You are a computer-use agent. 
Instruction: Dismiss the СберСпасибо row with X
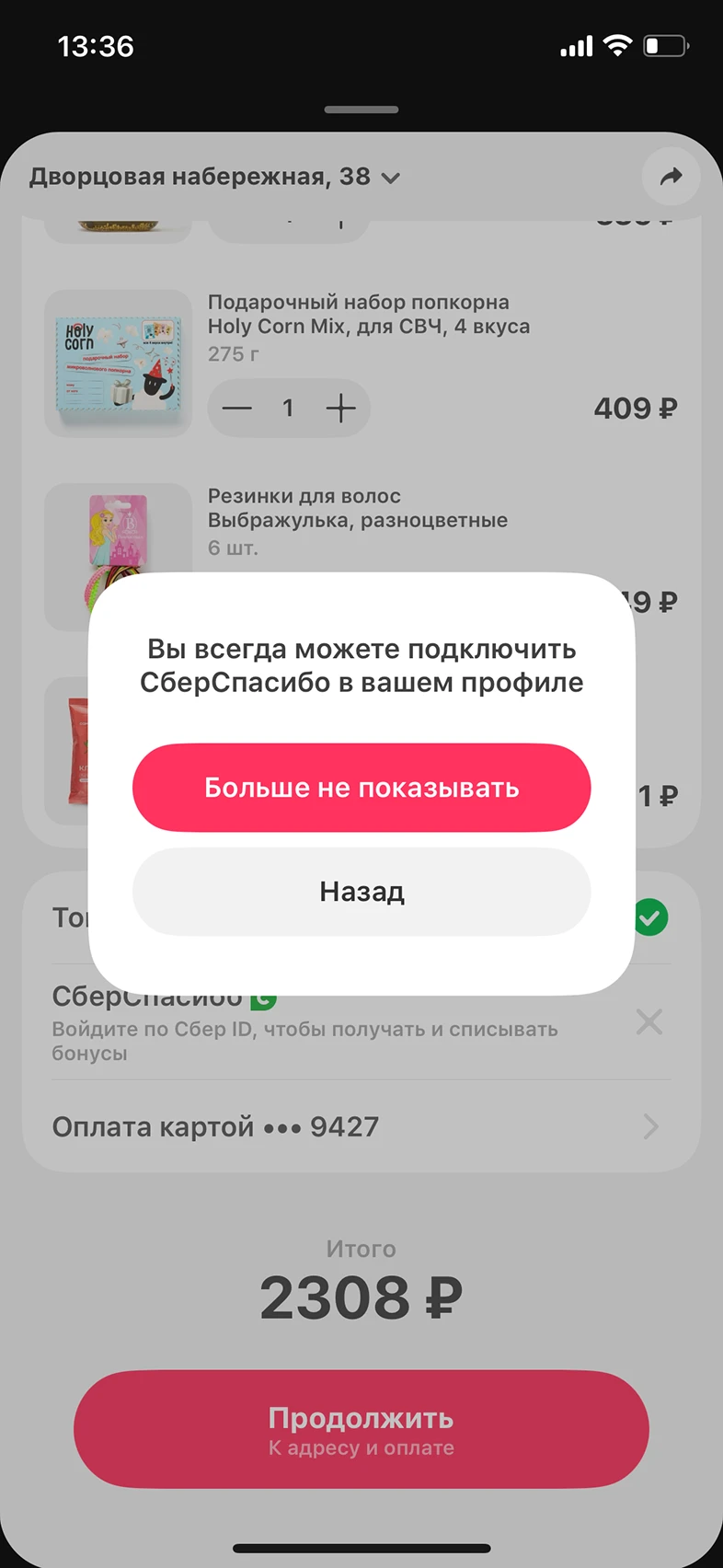click(649, 1021)
